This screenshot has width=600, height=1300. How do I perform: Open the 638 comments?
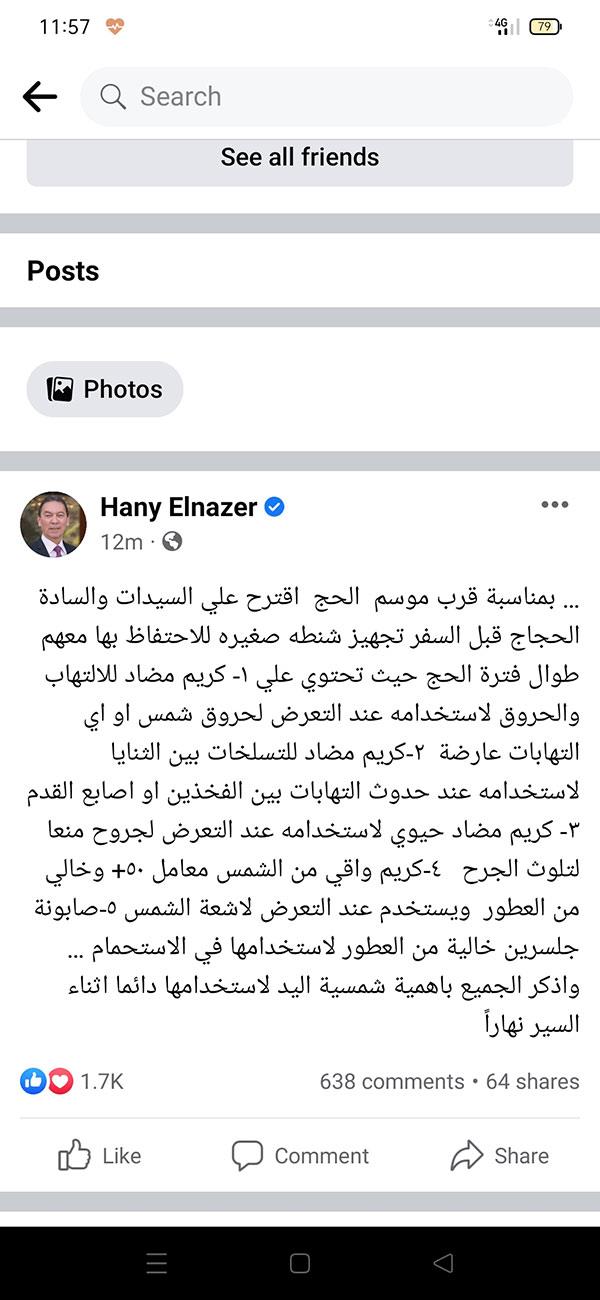392,1082
